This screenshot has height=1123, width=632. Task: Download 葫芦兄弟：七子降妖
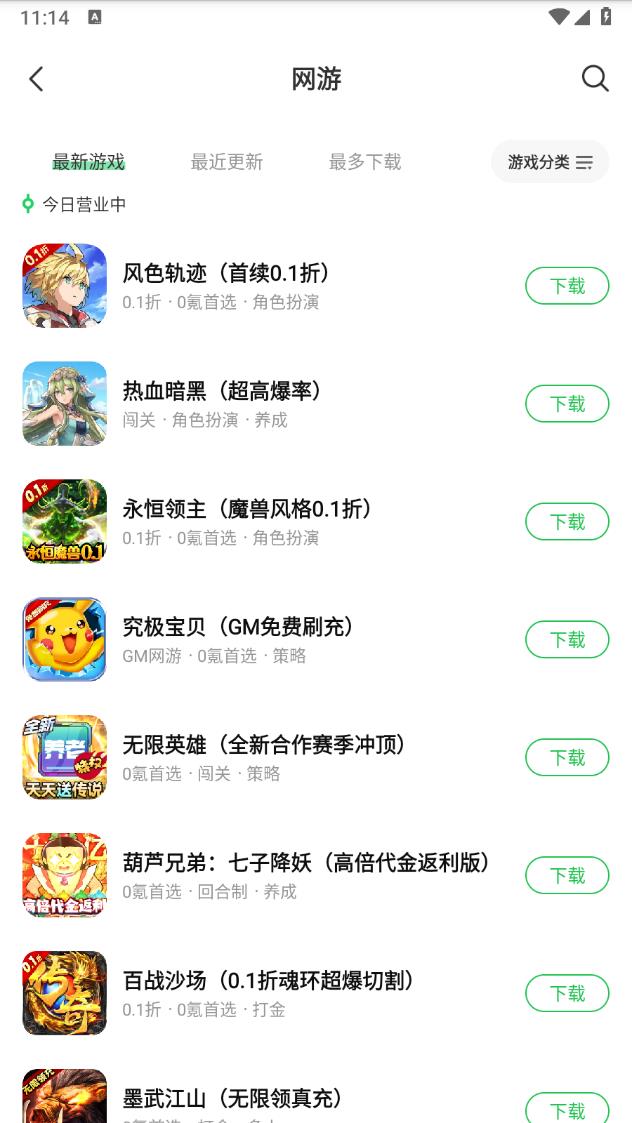click(567, 876)
